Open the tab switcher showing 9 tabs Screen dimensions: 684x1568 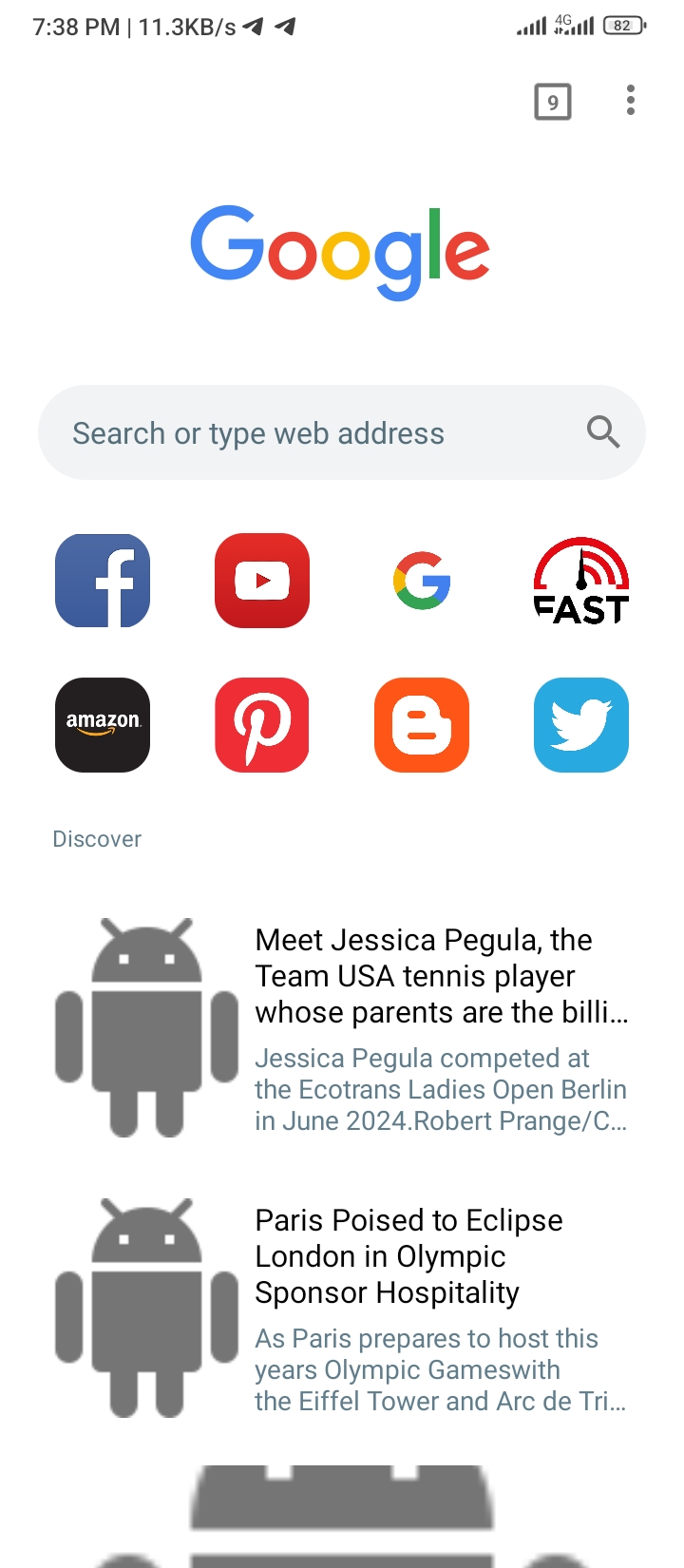tap(553, 102)
